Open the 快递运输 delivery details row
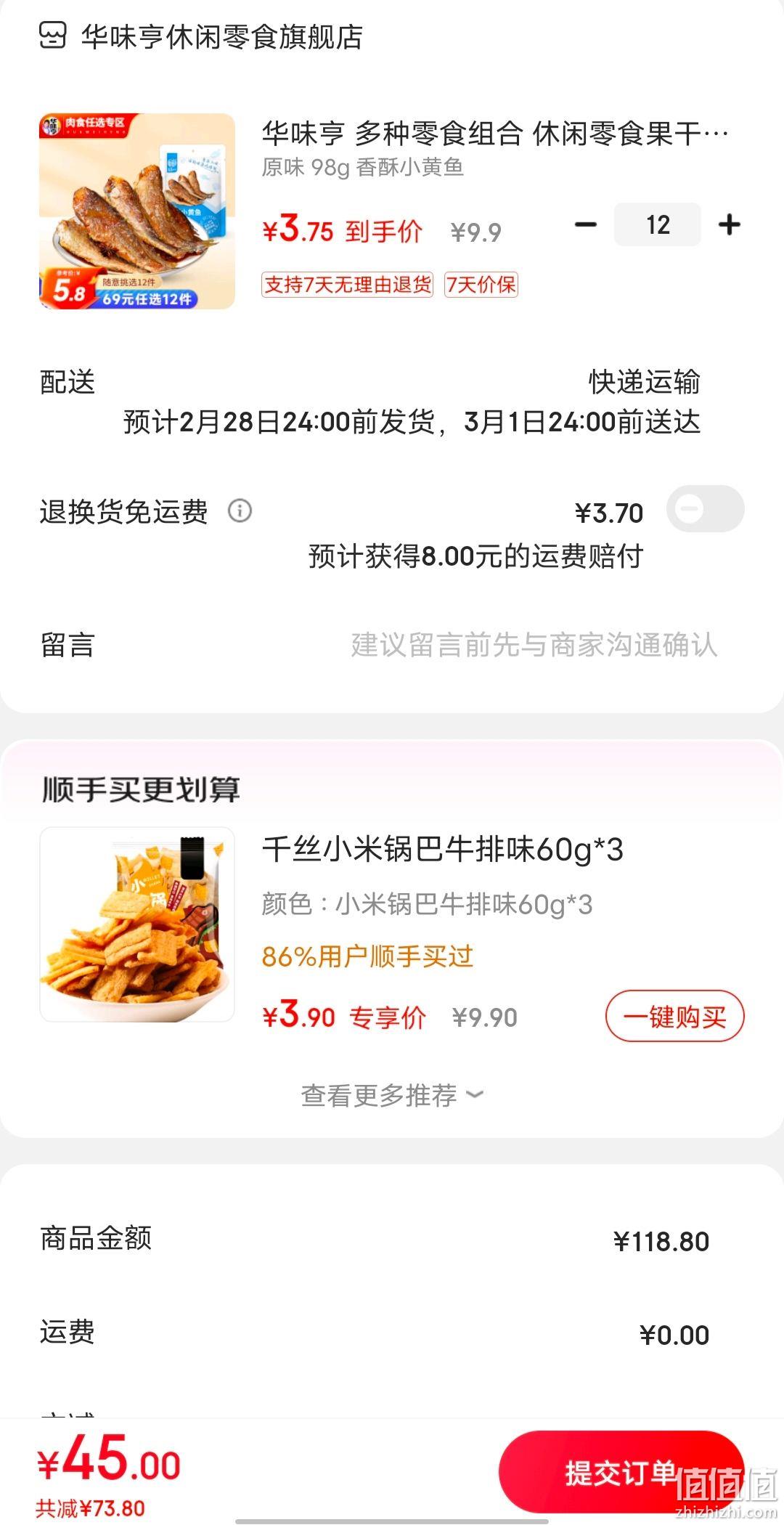The height and width of the screenshot is (1525, 784). [x=392, y=402]
